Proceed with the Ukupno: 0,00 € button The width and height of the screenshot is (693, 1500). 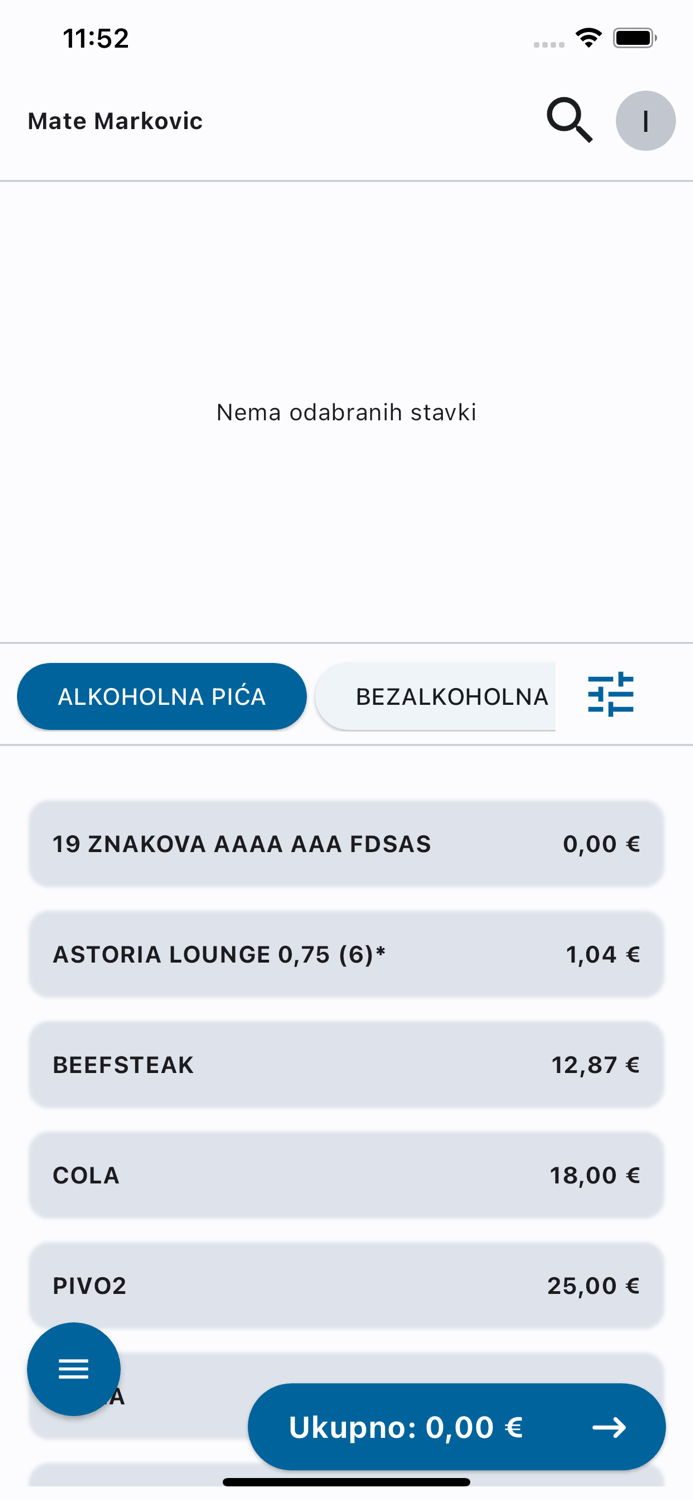pyautogui.click(x=456, y=1427)
